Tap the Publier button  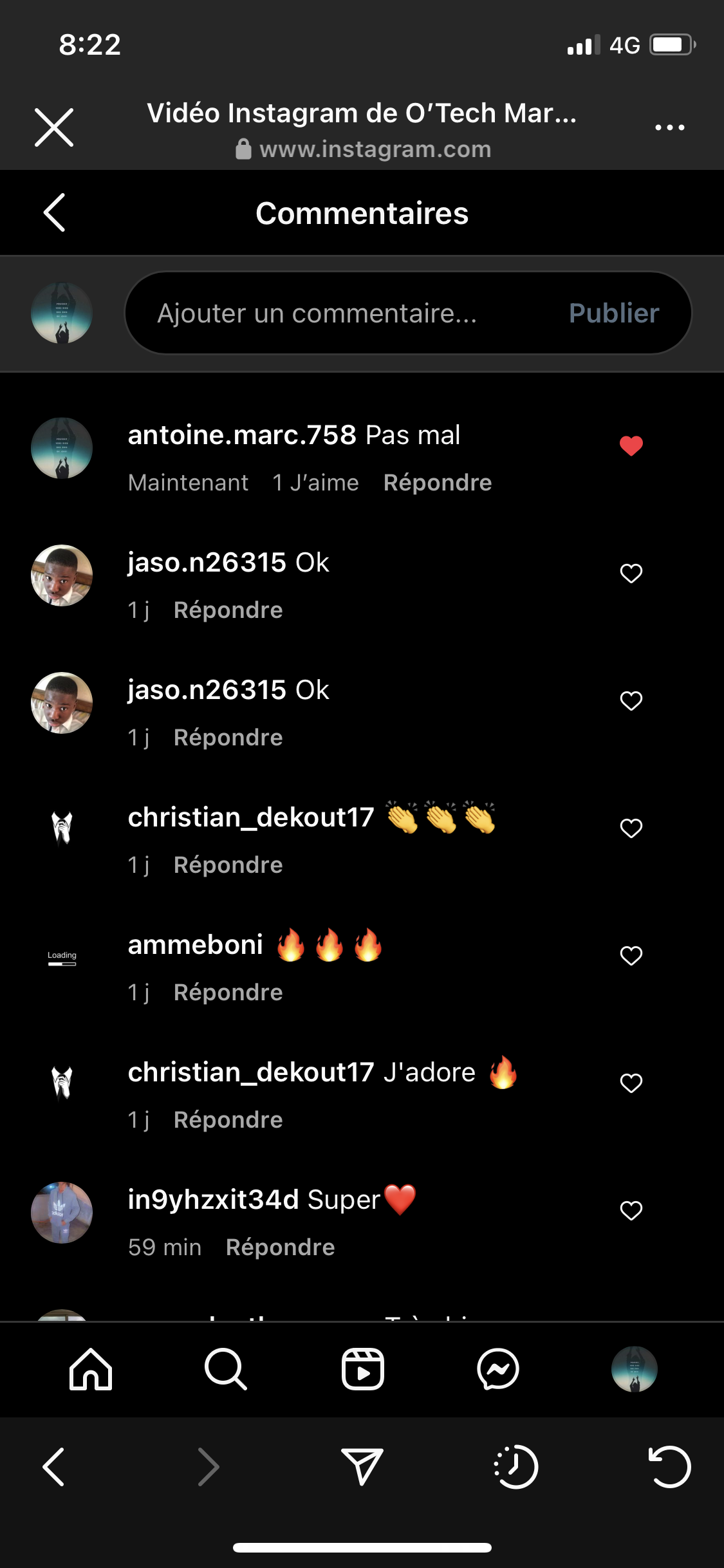tap(614, 313)
